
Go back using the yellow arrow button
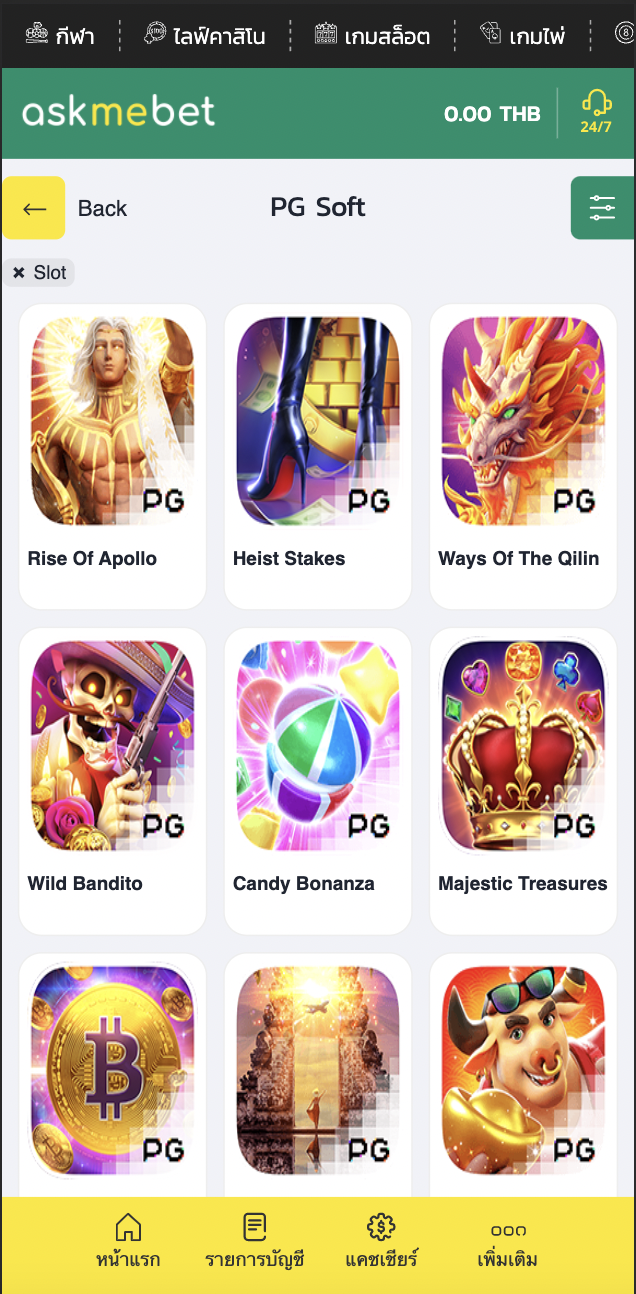[34, 208]
